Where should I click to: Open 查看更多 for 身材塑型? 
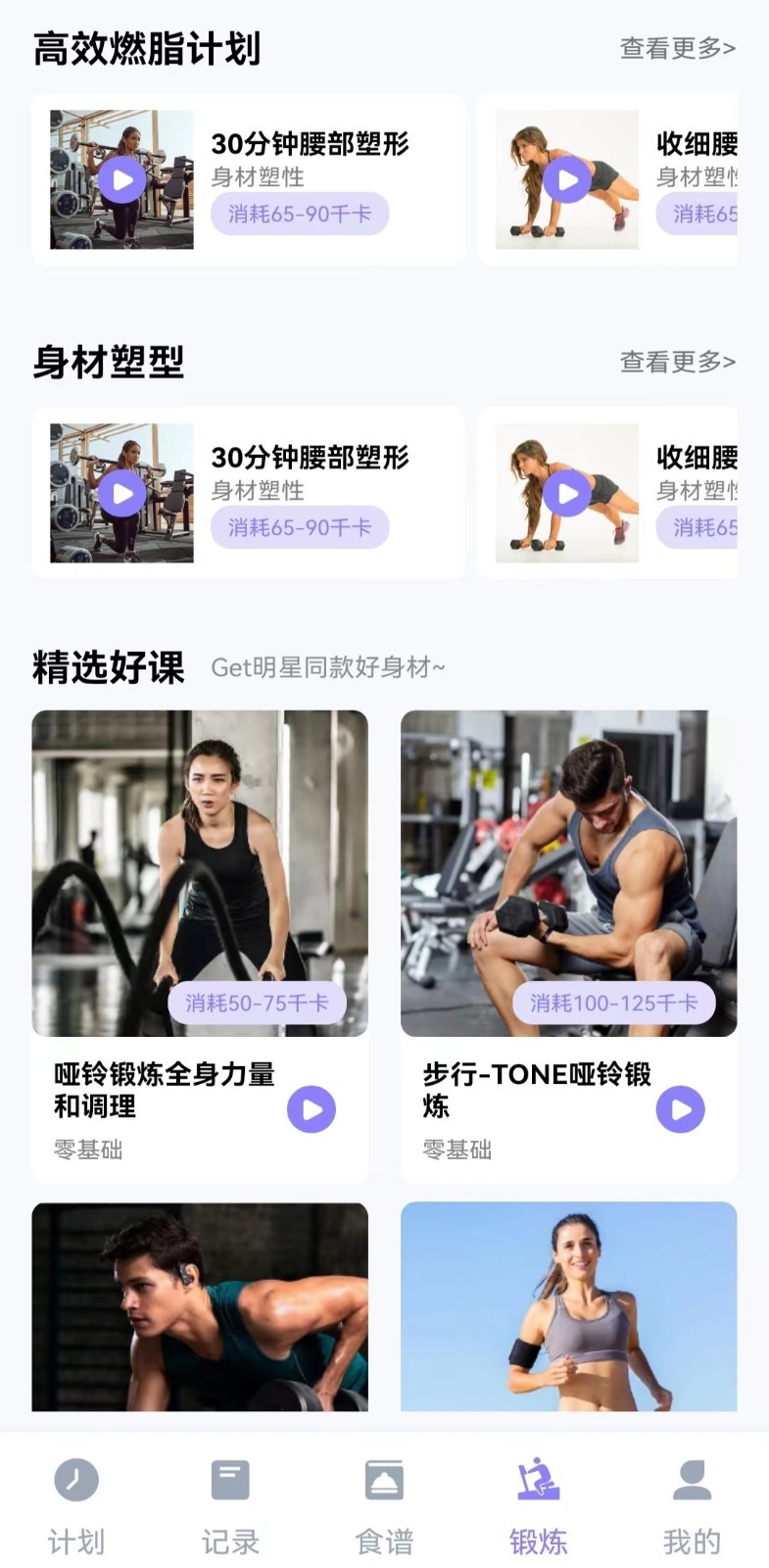[677, 362]
